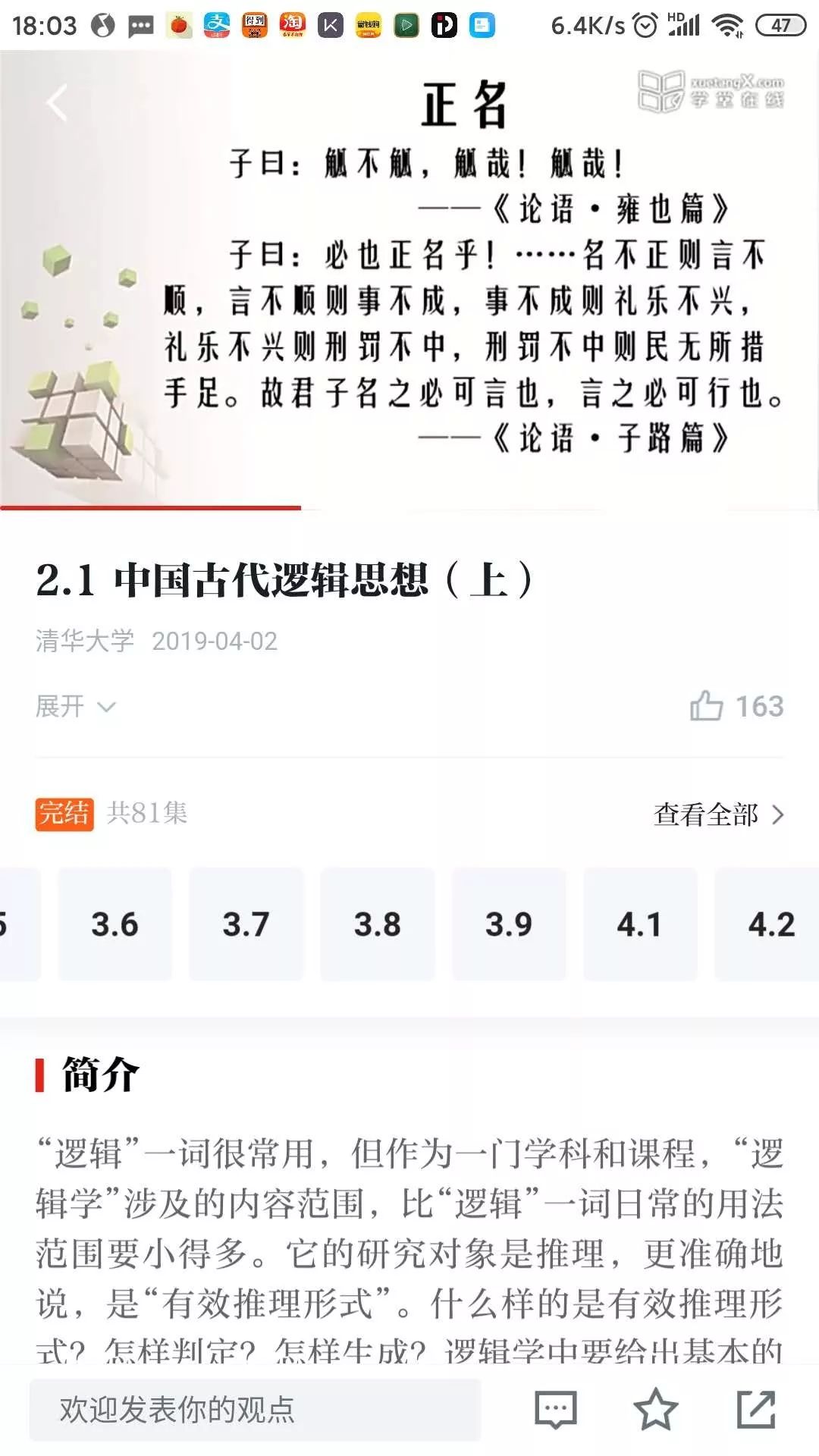
Task: Select episode 3.7
Action: [246, 924]
